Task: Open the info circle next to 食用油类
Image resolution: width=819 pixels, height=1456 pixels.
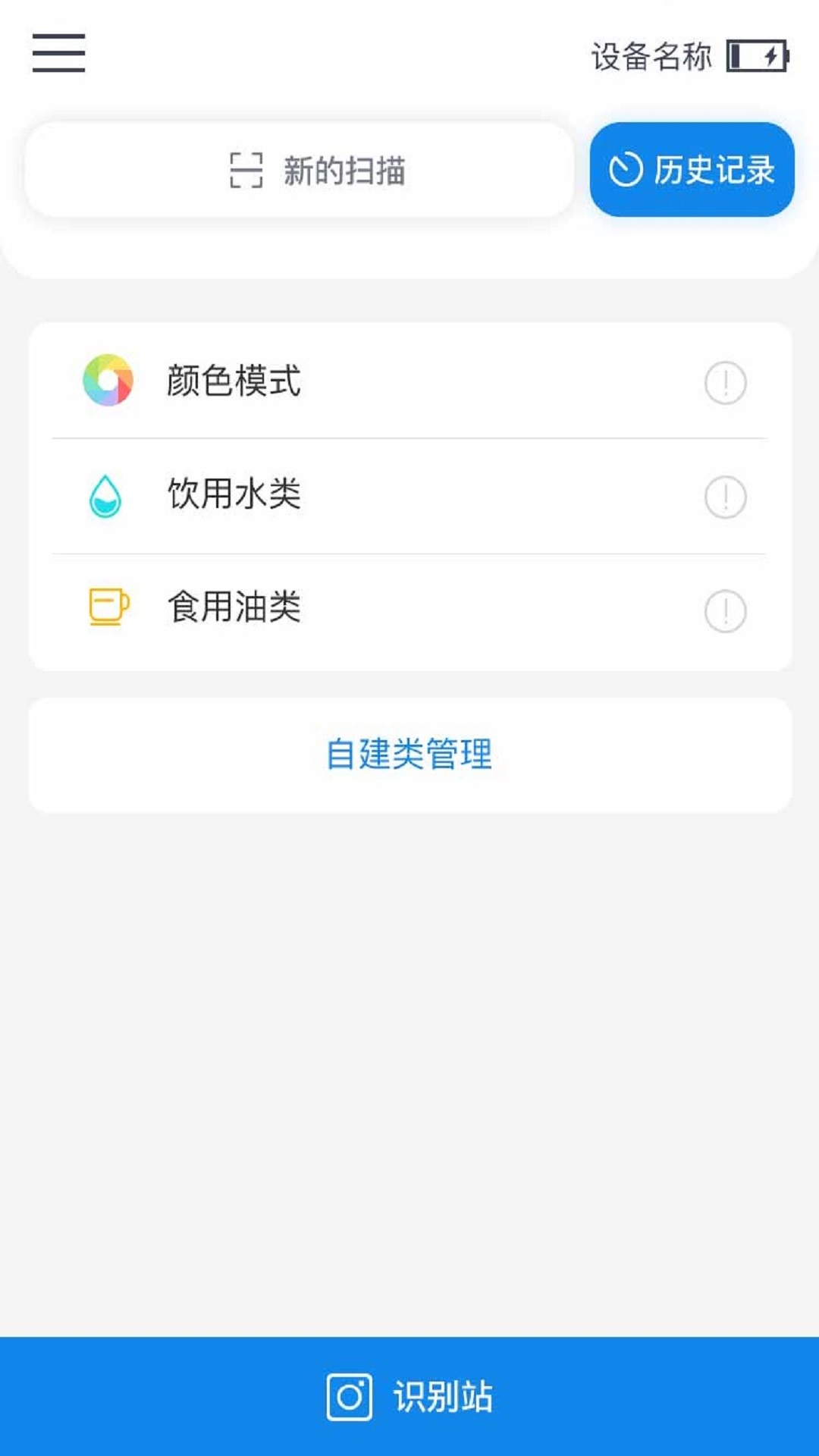Action: [725, 610]
